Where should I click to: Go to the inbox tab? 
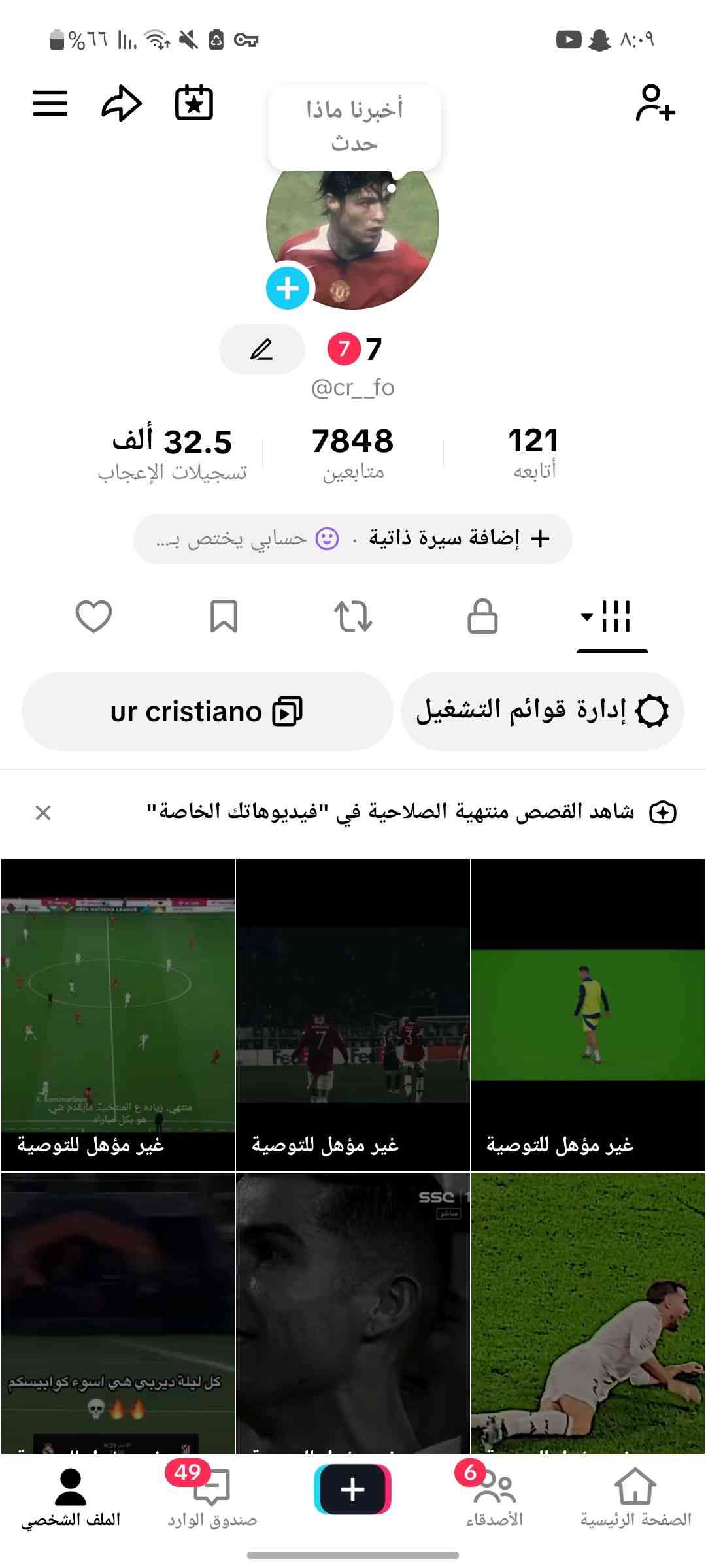pyautogui.click(x=212, y=1497)
